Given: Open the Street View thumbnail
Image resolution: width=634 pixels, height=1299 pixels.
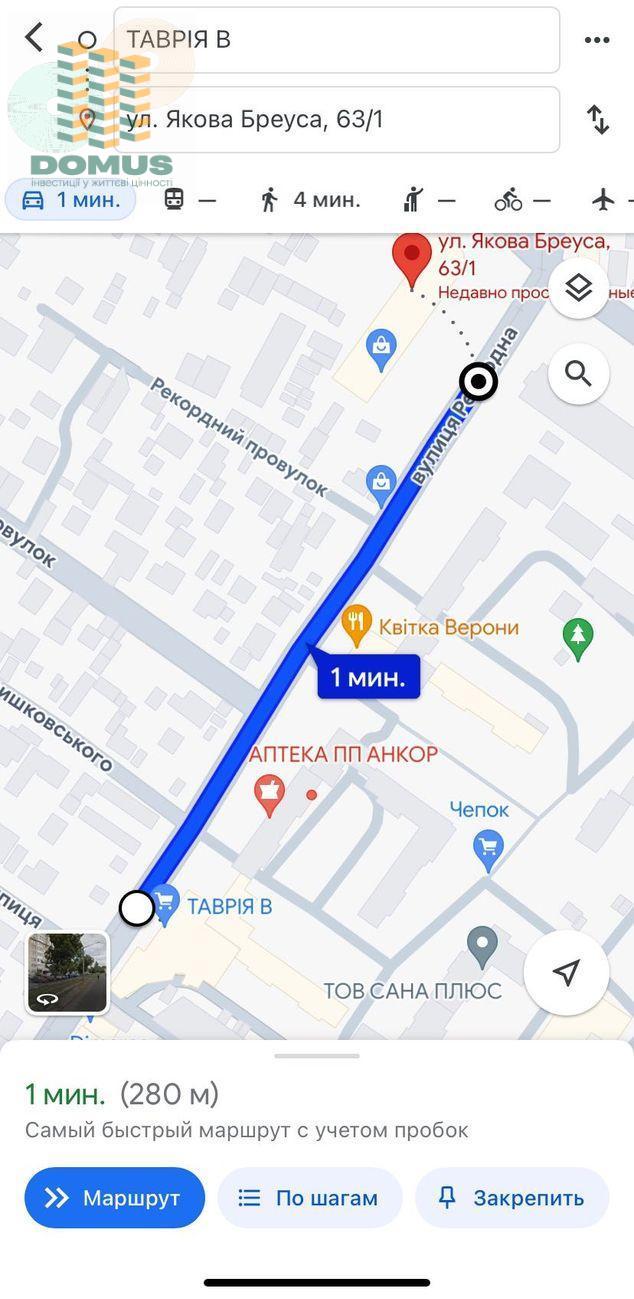Looking at the screenshot, I should pos(67,973).
